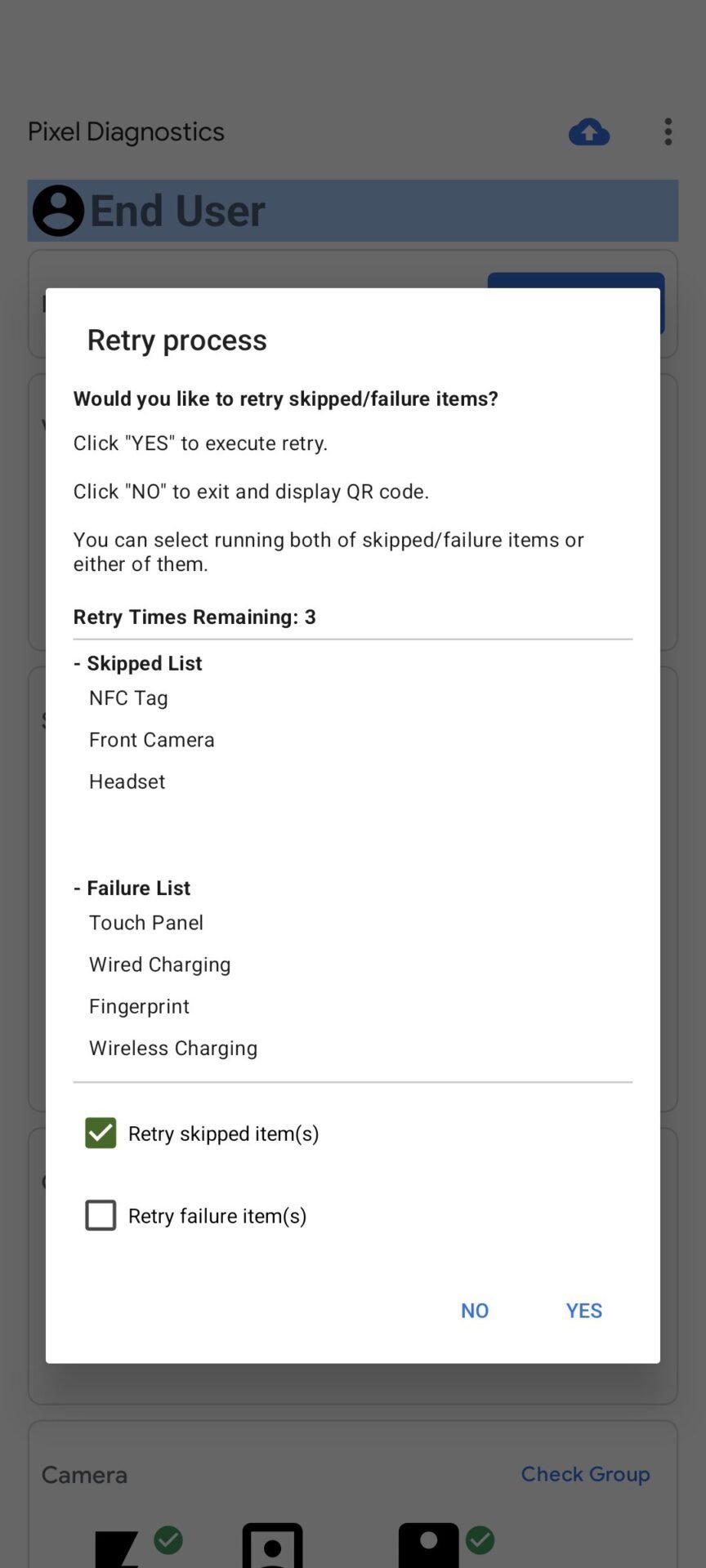Choose NO to exit and show QR code
The height and width of the screenshot is (1568, 706).
point(475,1310)
